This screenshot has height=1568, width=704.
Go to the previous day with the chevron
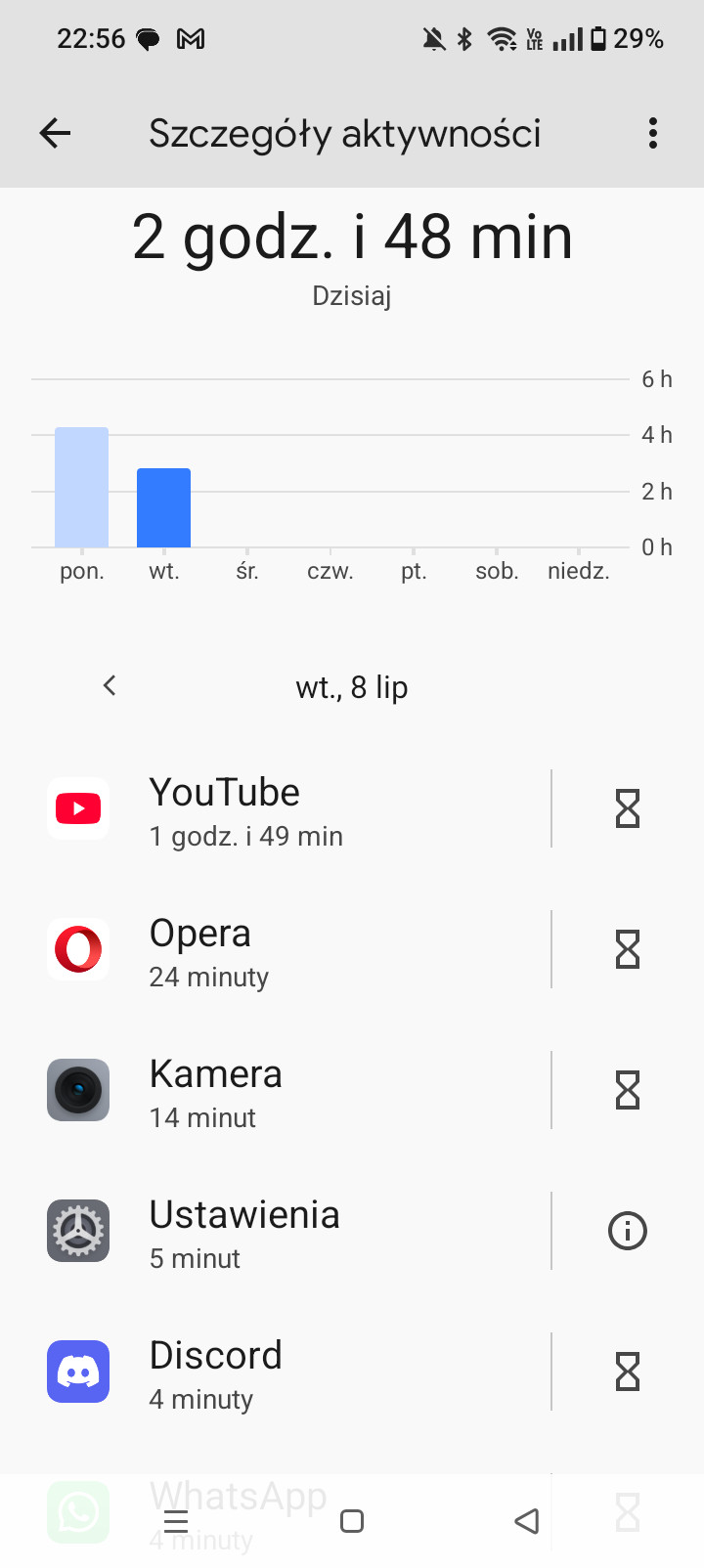pyautogui.click(x=110, y=686)
